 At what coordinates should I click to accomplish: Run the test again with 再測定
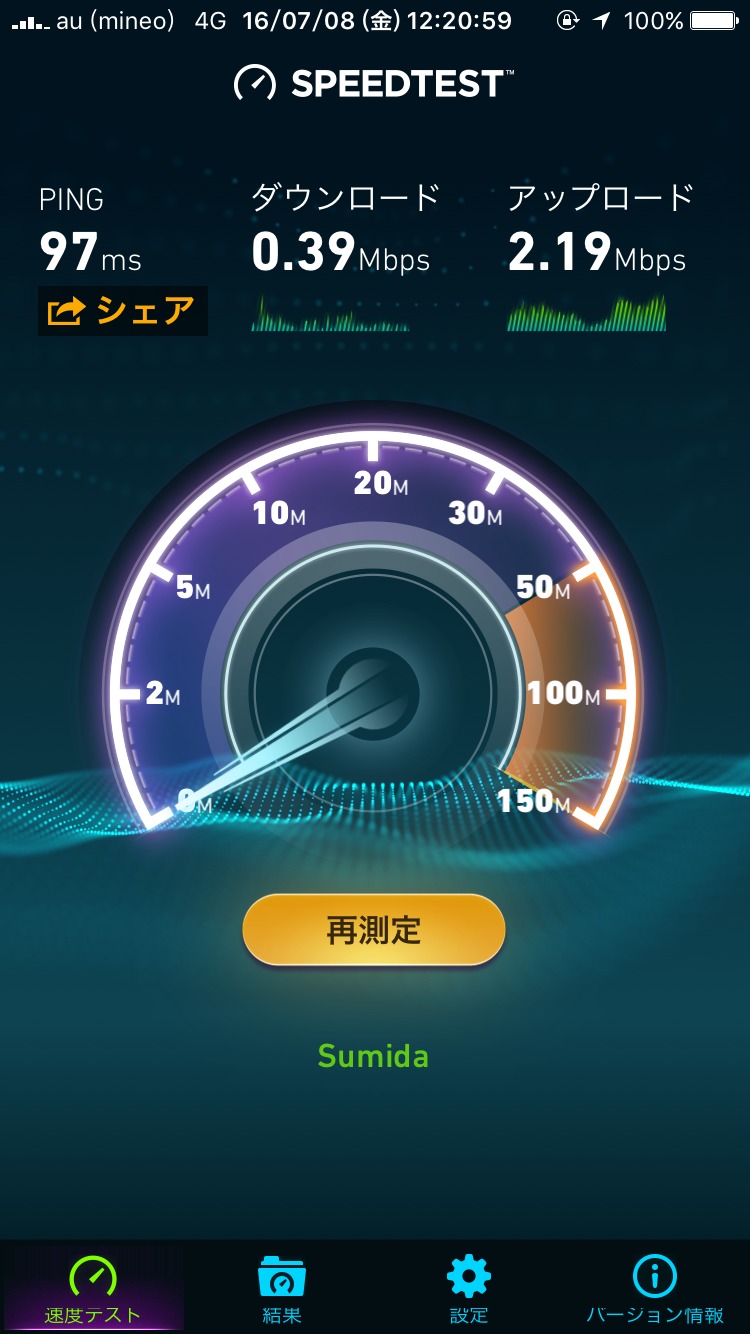pyautogui.click(x=374, y=930)
